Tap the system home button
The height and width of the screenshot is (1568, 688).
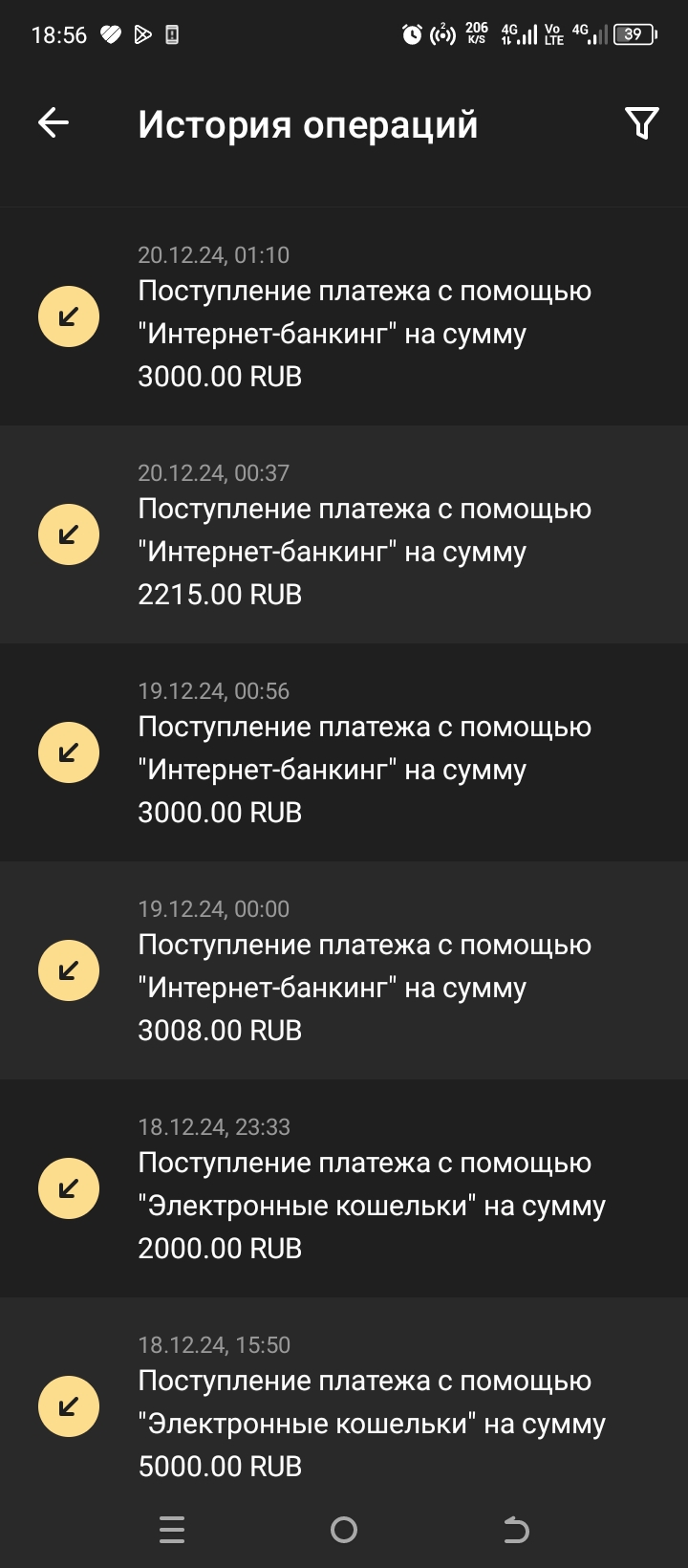tap(344, 1530)
